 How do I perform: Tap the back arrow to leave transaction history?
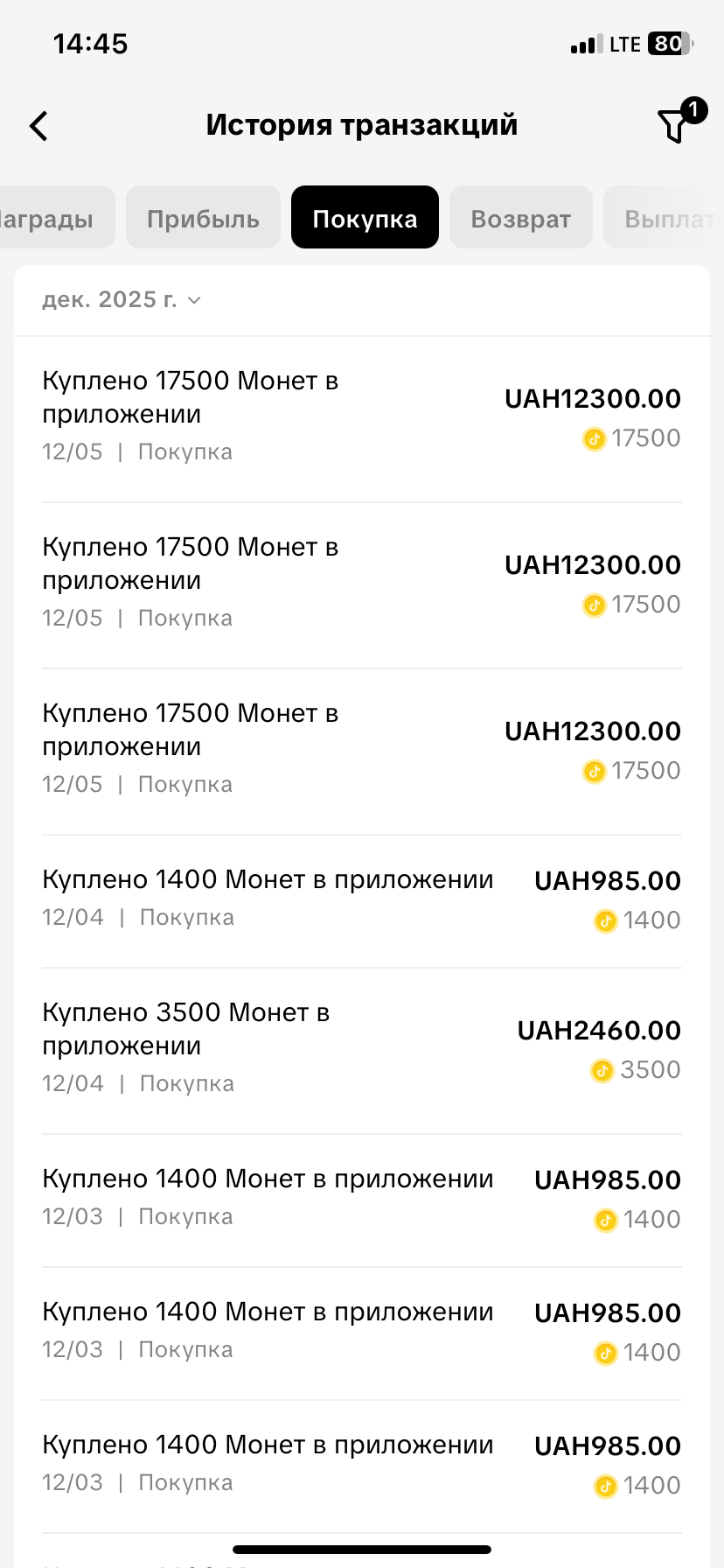tap(38, 125)
